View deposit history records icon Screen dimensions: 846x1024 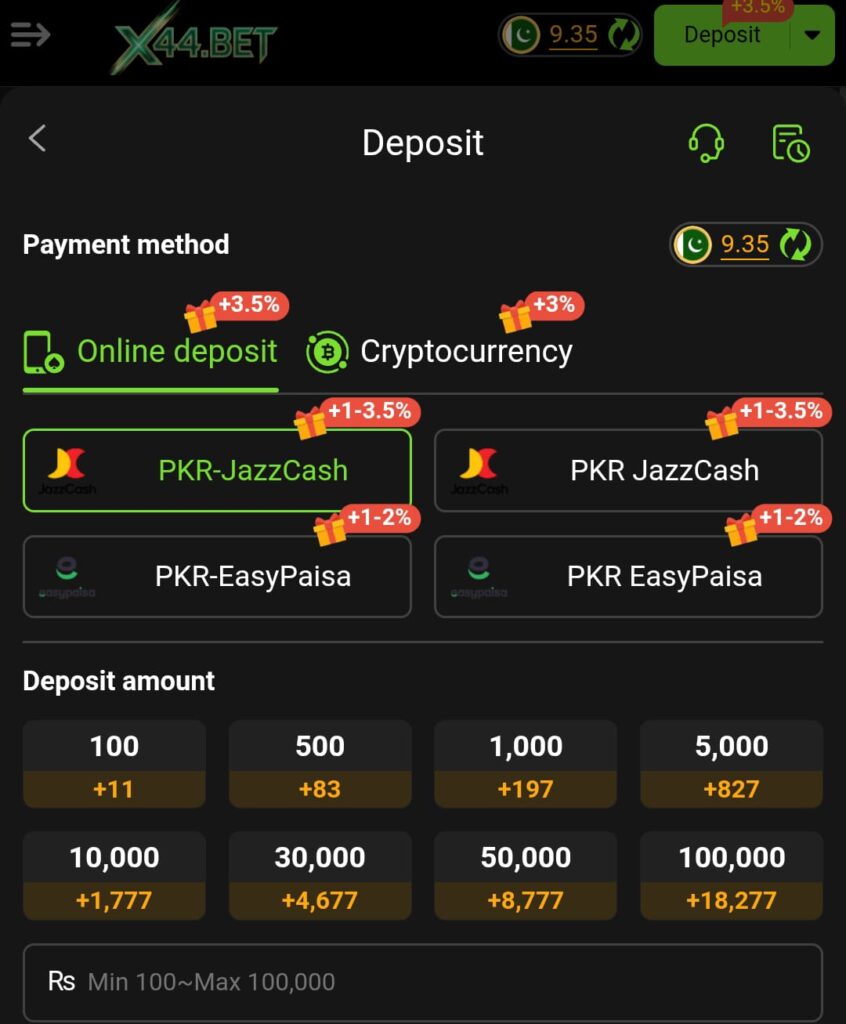(x=791, y=143)
